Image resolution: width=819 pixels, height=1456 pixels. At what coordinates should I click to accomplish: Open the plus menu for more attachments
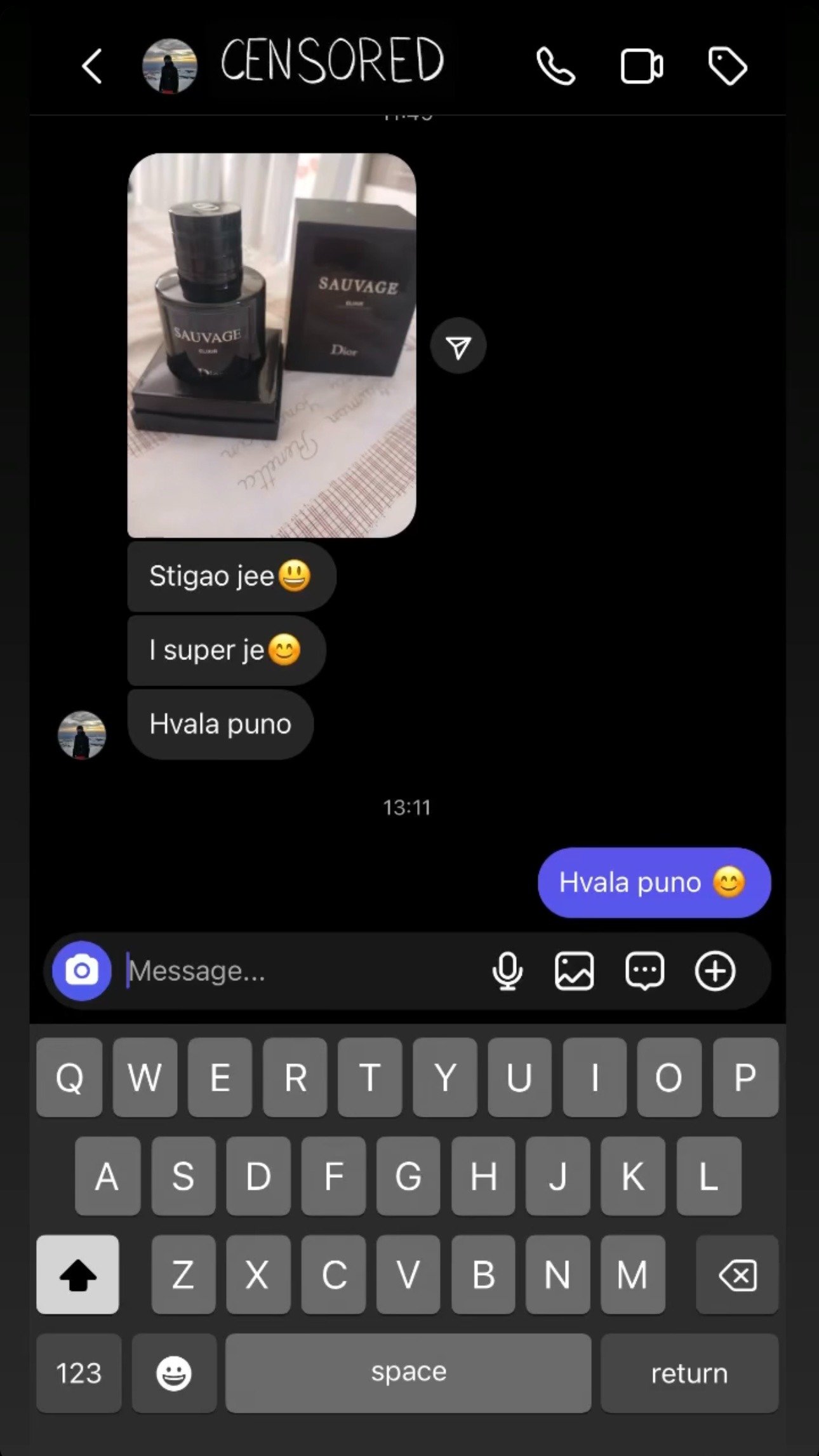(715, 971)
